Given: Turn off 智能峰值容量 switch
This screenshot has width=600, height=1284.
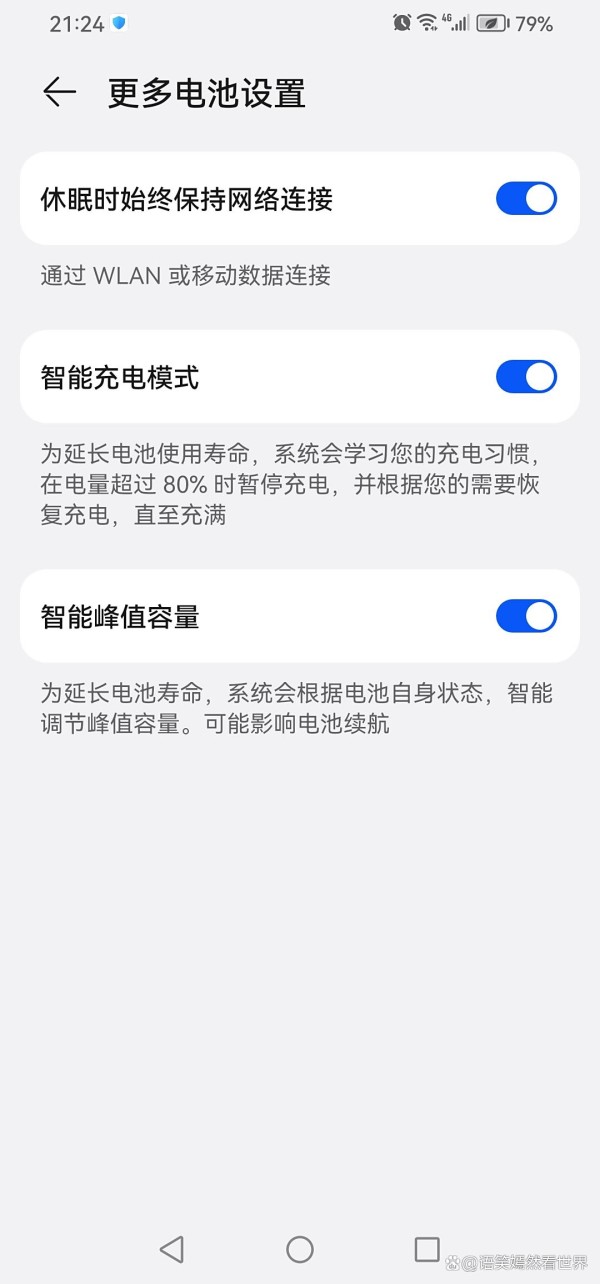Looking at the screenshot, I should click(526, 616).
